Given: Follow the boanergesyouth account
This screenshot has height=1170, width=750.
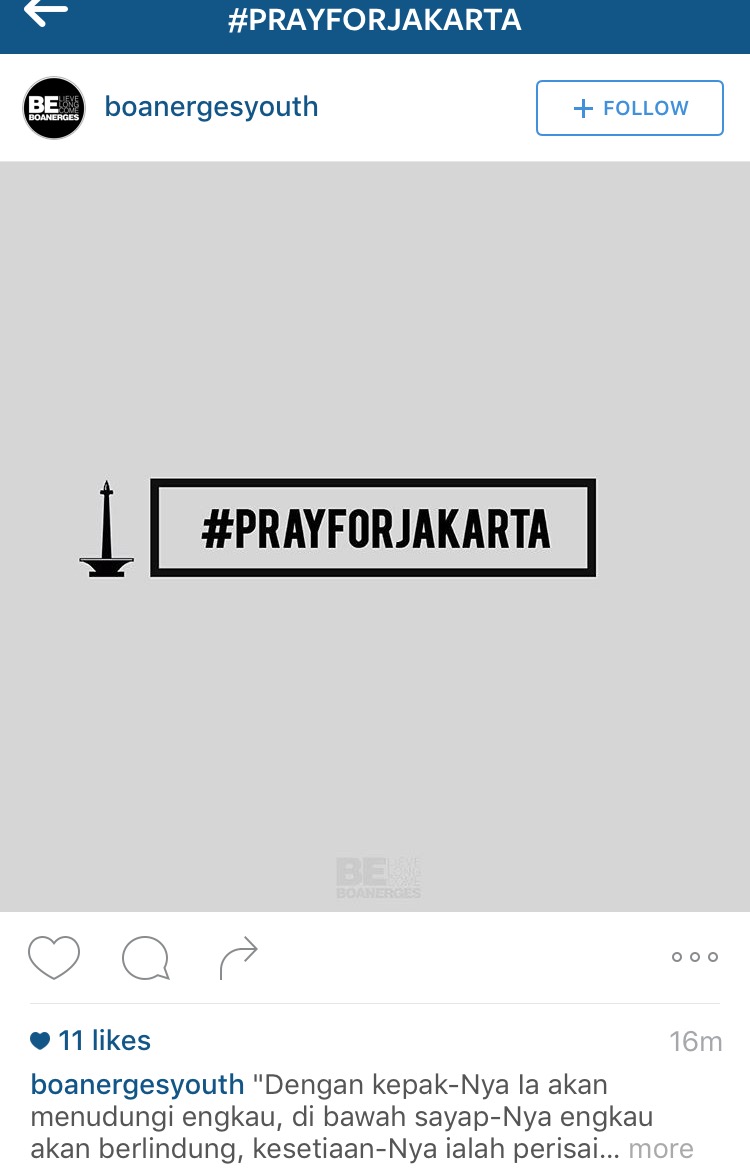Looking at the screenshot, I should coord(629,108).
